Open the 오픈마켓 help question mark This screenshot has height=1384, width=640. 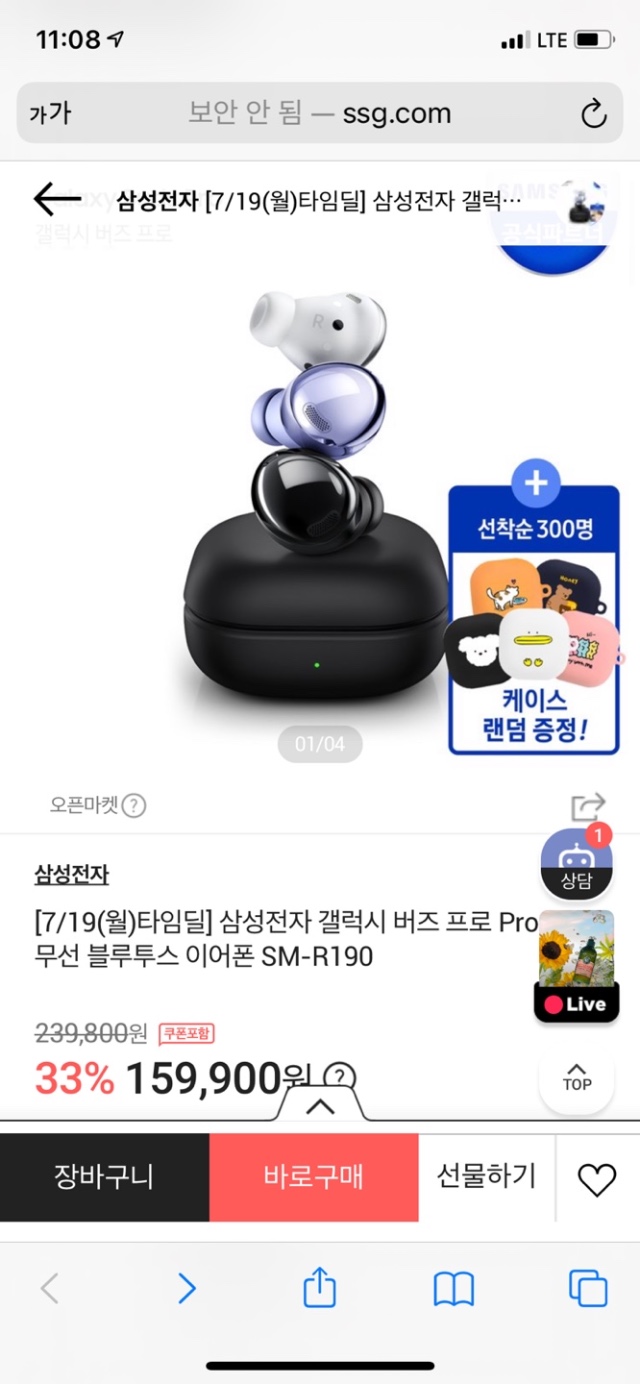coord(134,805)
